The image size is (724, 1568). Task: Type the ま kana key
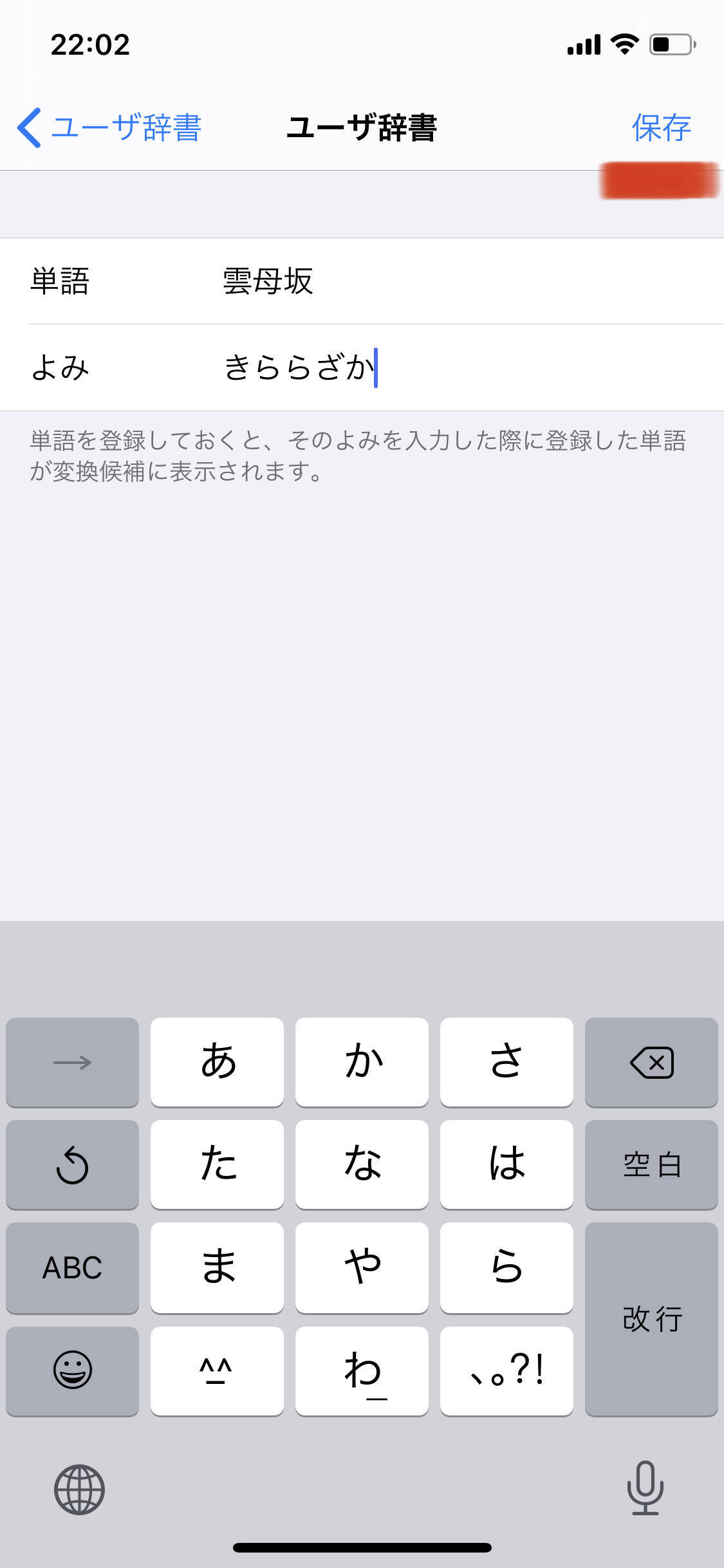point(217,1267)
